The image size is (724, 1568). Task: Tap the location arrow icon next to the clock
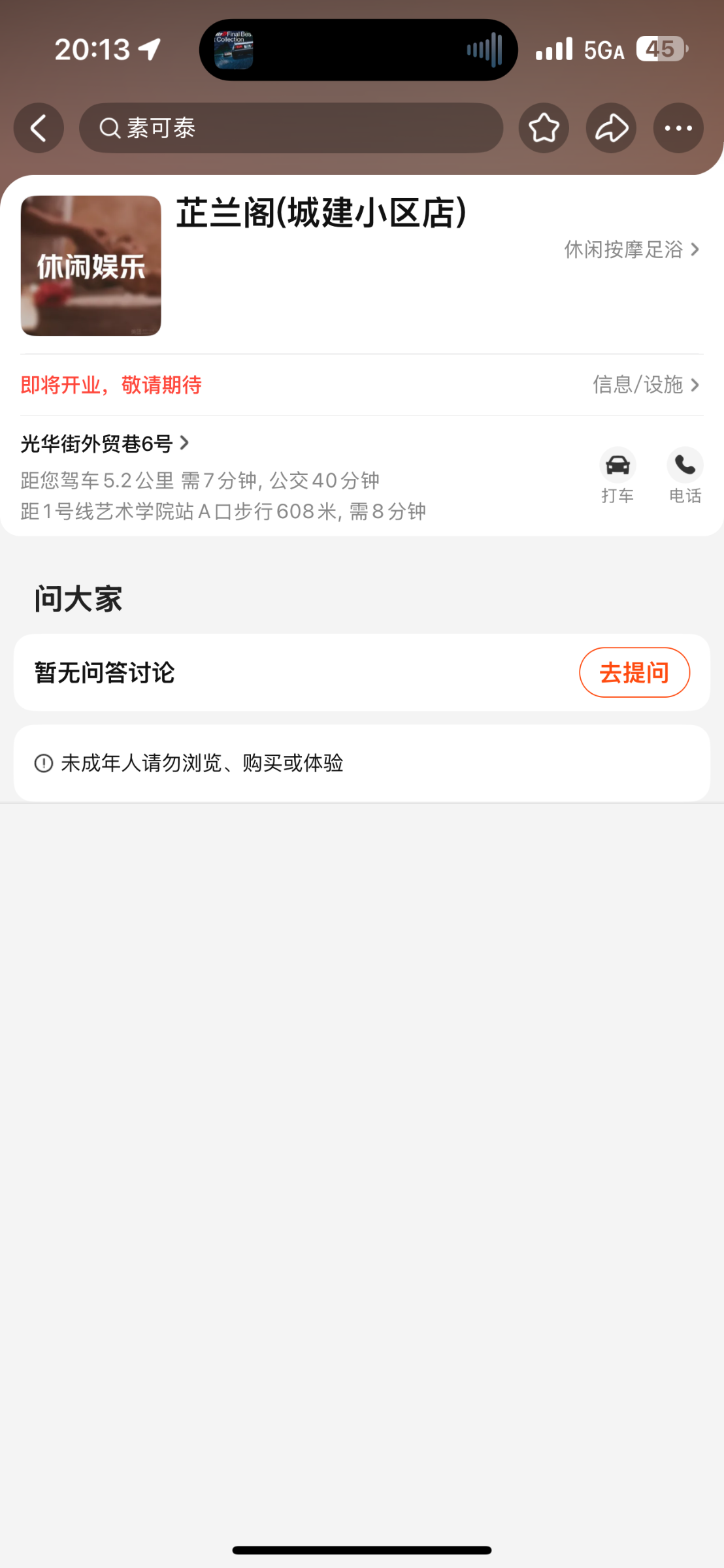(151, 49)
